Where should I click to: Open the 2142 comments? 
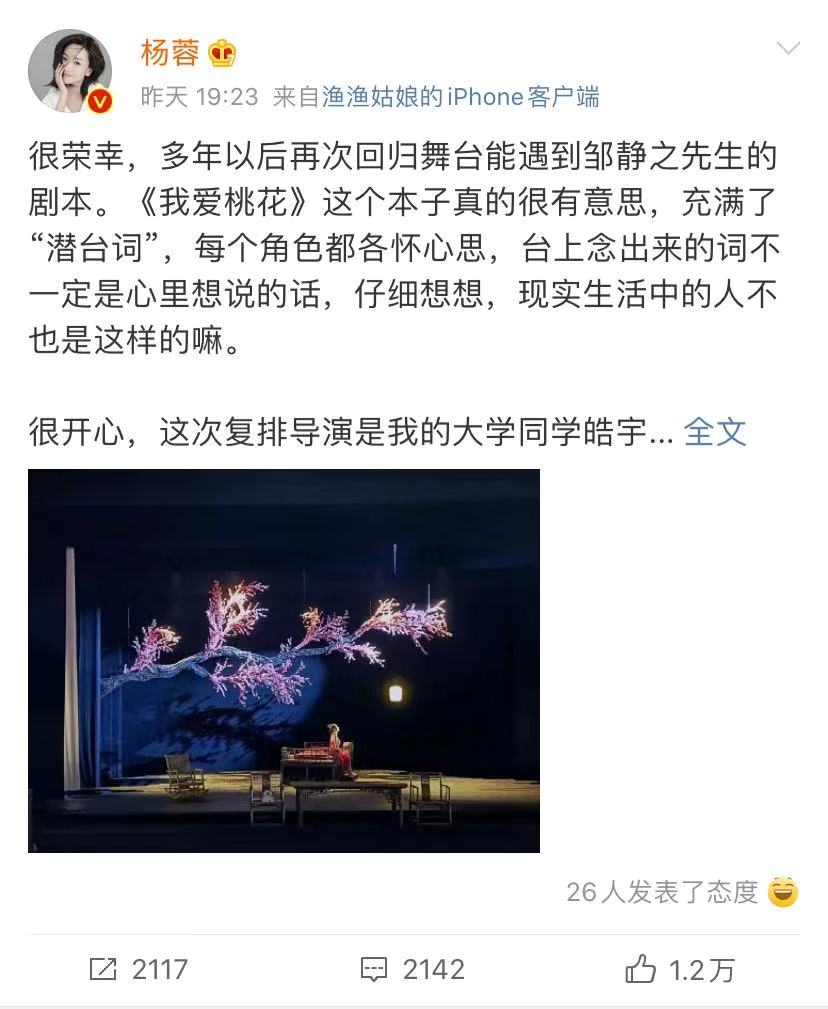pyautogui.click(x=412, y=969)
